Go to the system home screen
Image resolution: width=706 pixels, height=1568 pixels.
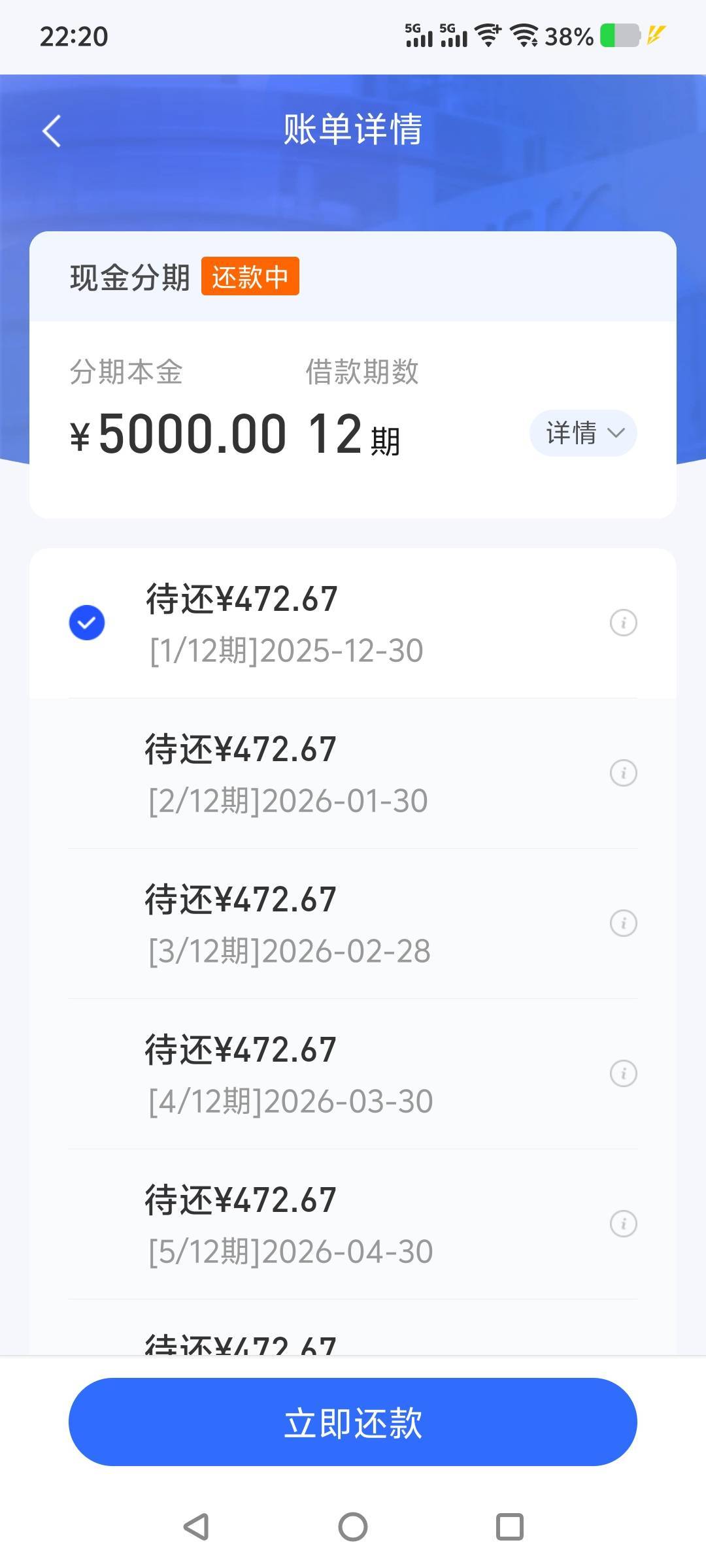[353, 1527]
